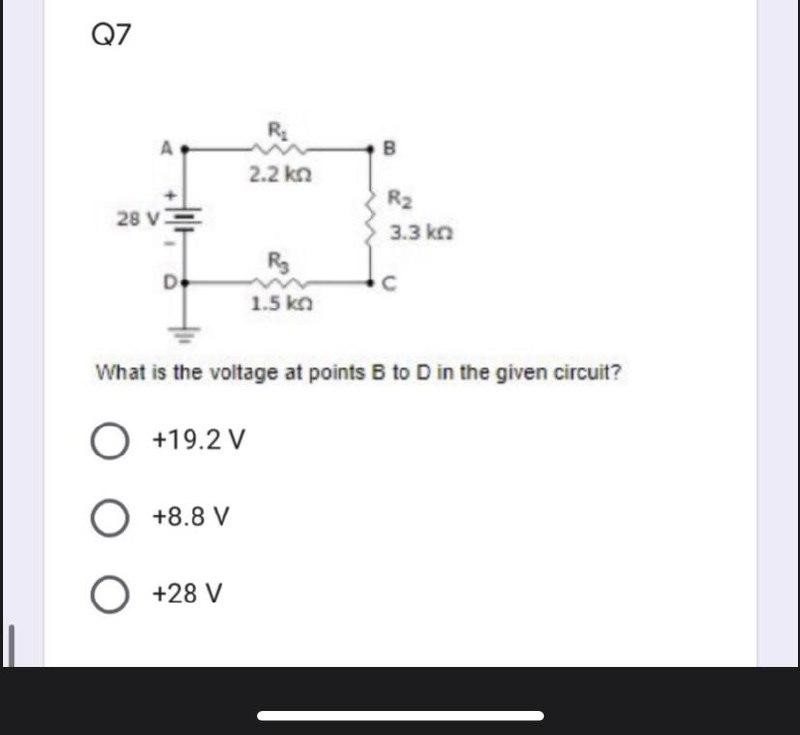Viewport: 800px width, 735px height.
Task: Choose +8.8 V as the answer
Action: coord(109,518)
